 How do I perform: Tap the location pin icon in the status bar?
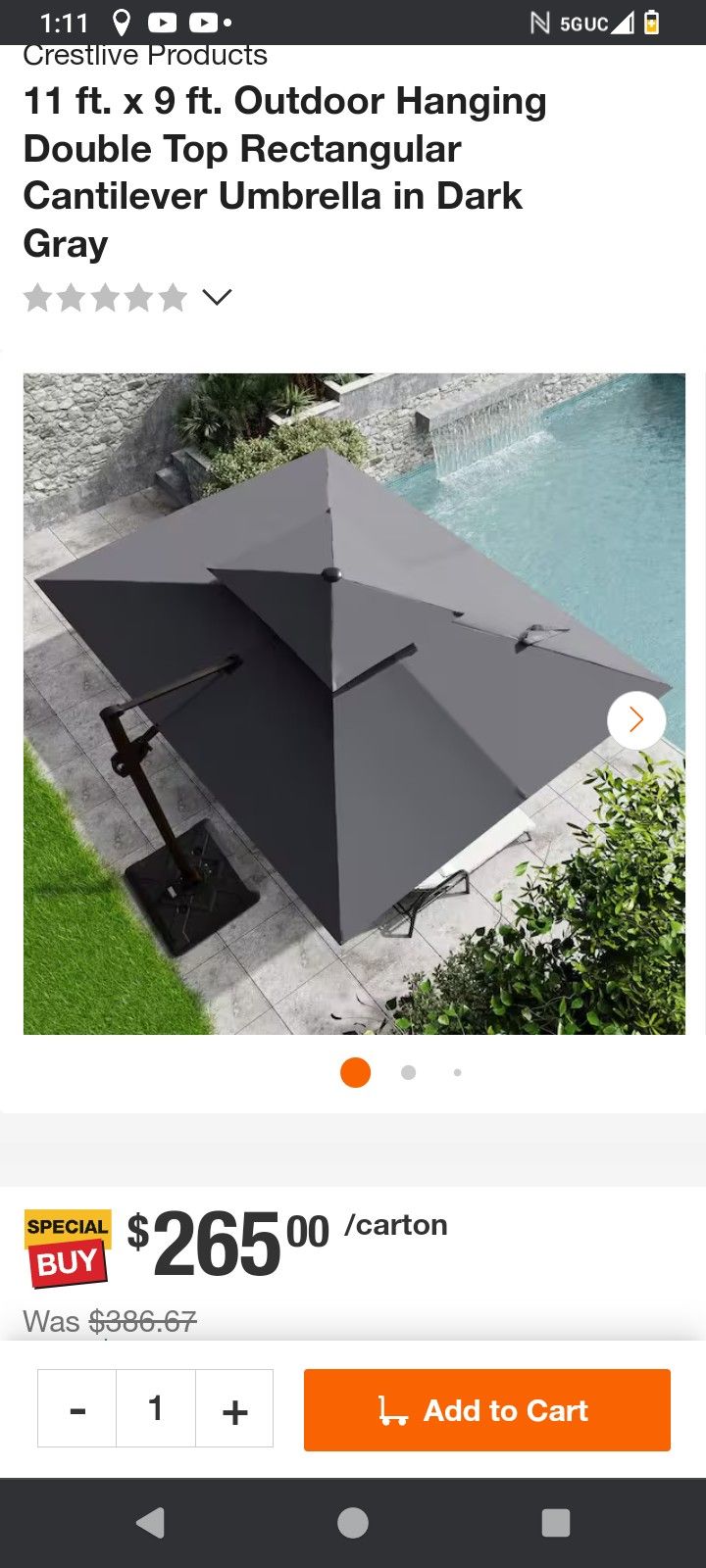(120, 22)
